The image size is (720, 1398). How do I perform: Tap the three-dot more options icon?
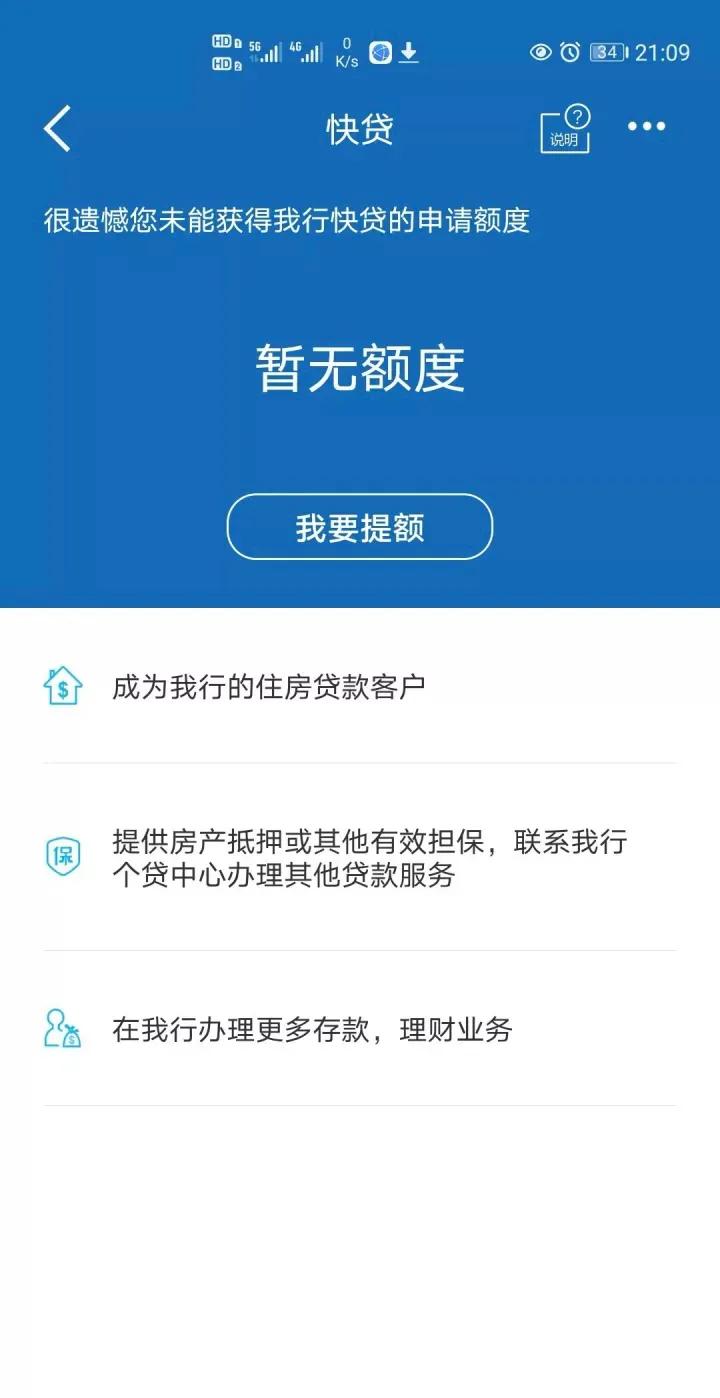pyautogui.click(x=647, y=127)
